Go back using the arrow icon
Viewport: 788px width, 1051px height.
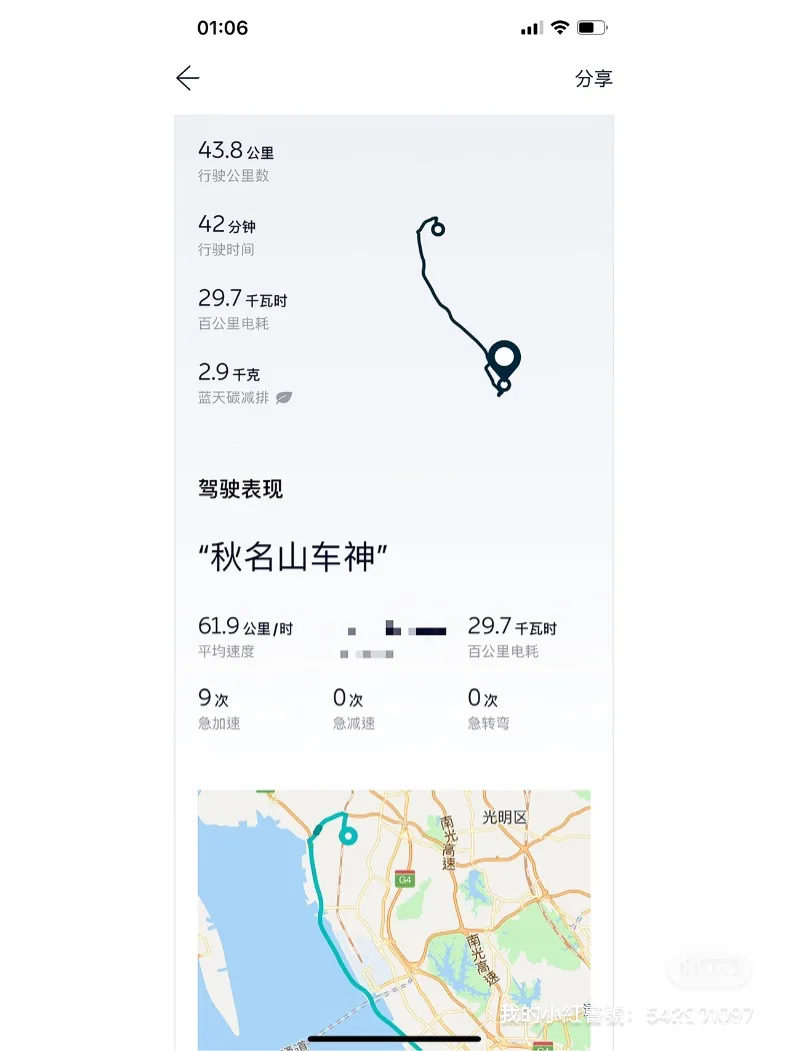tap(188, 79)
